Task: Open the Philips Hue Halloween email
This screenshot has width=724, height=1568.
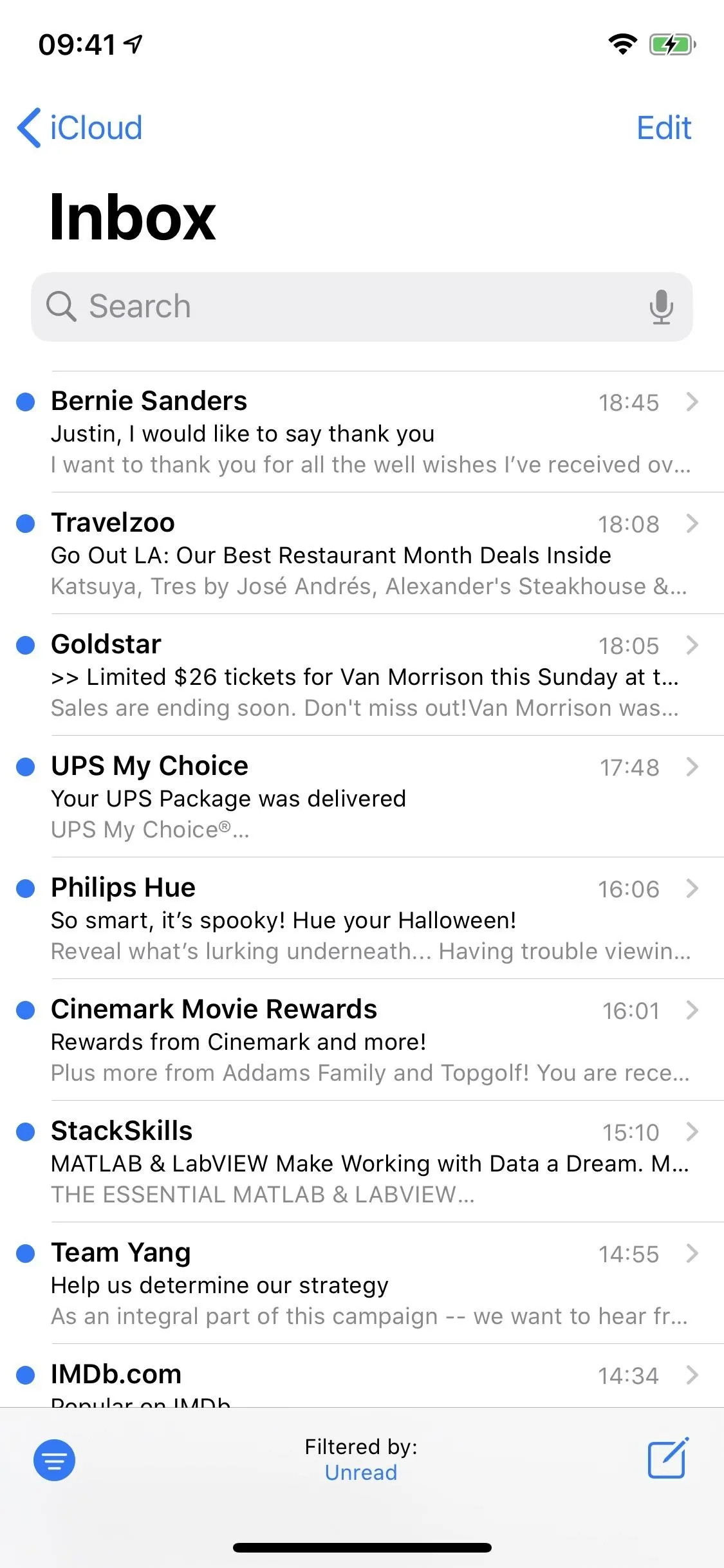Action: 362,919
